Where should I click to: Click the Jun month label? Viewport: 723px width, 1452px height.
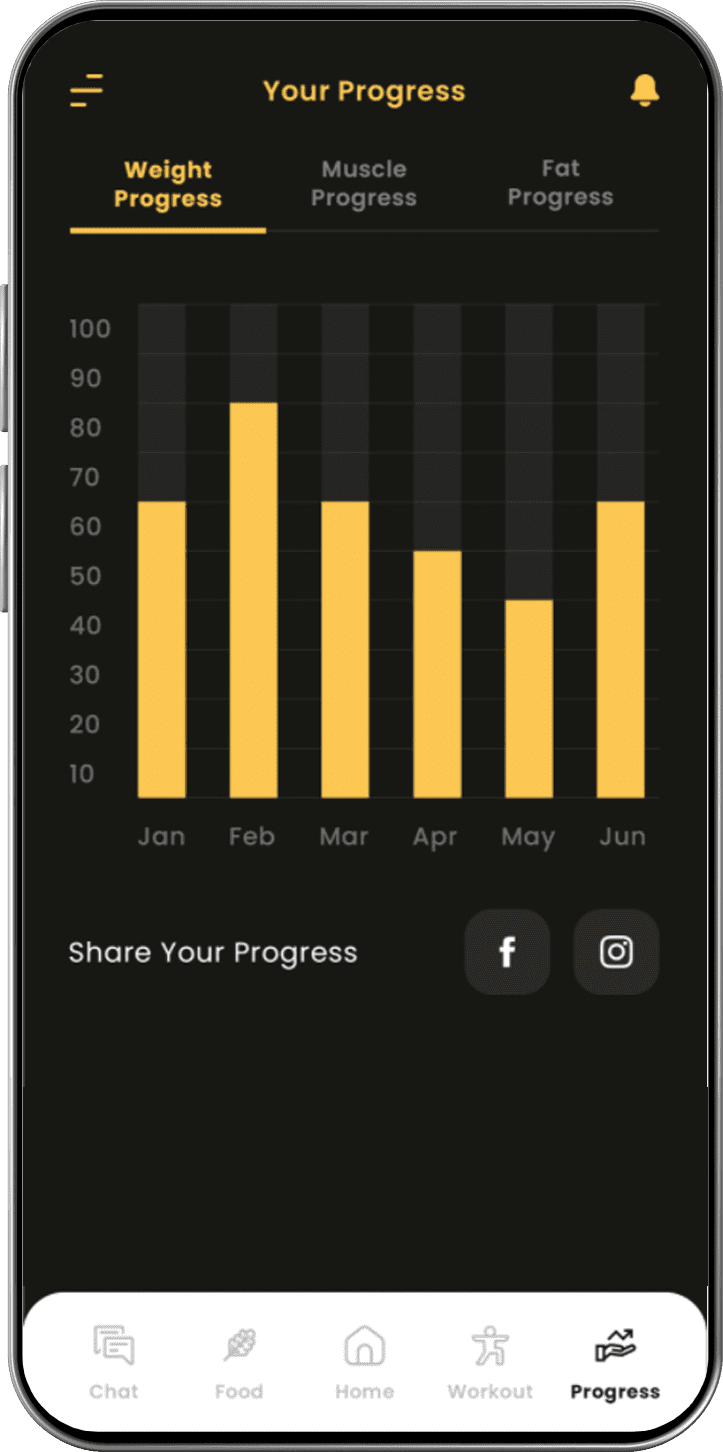[x=622, y=836]
